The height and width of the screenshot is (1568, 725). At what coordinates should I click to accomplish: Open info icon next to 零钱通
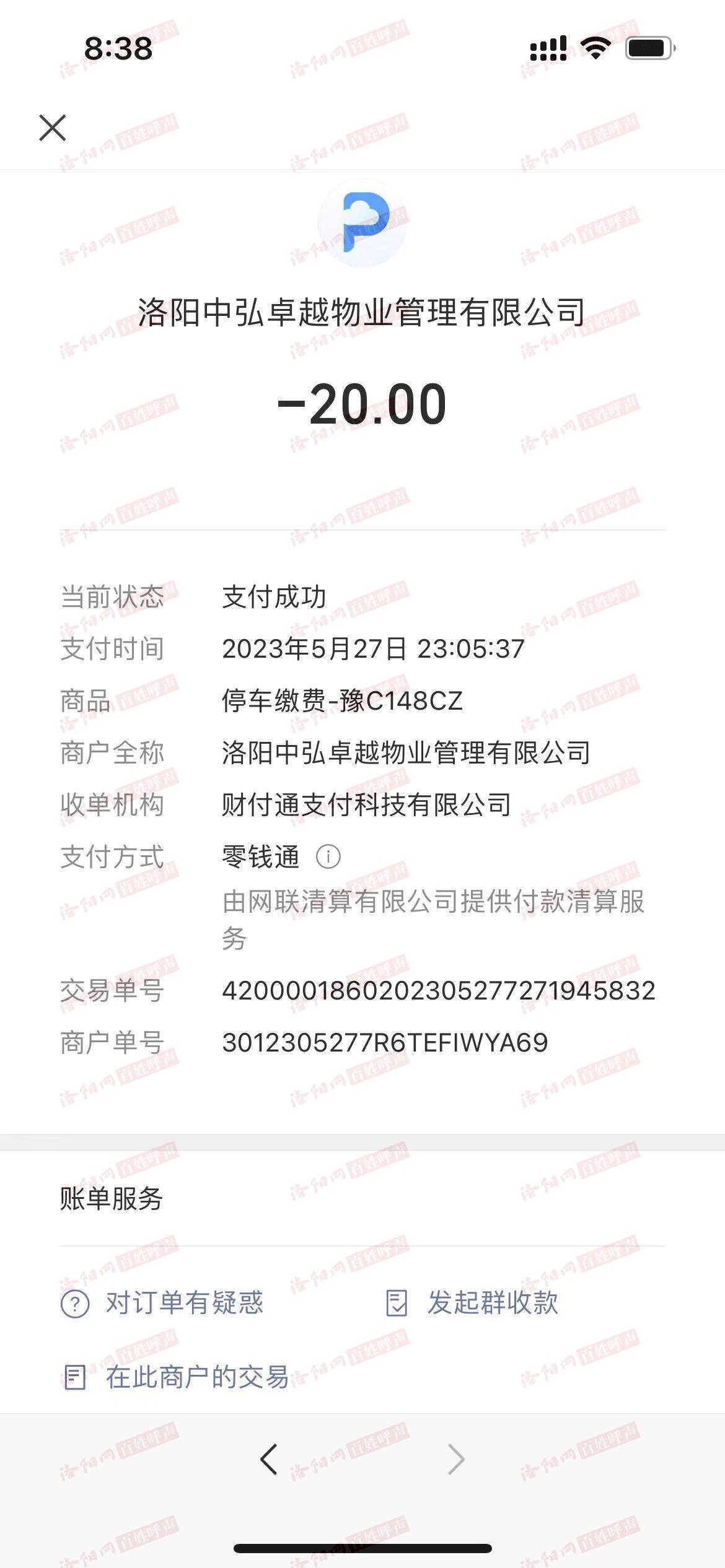click(x=328, y=857)
